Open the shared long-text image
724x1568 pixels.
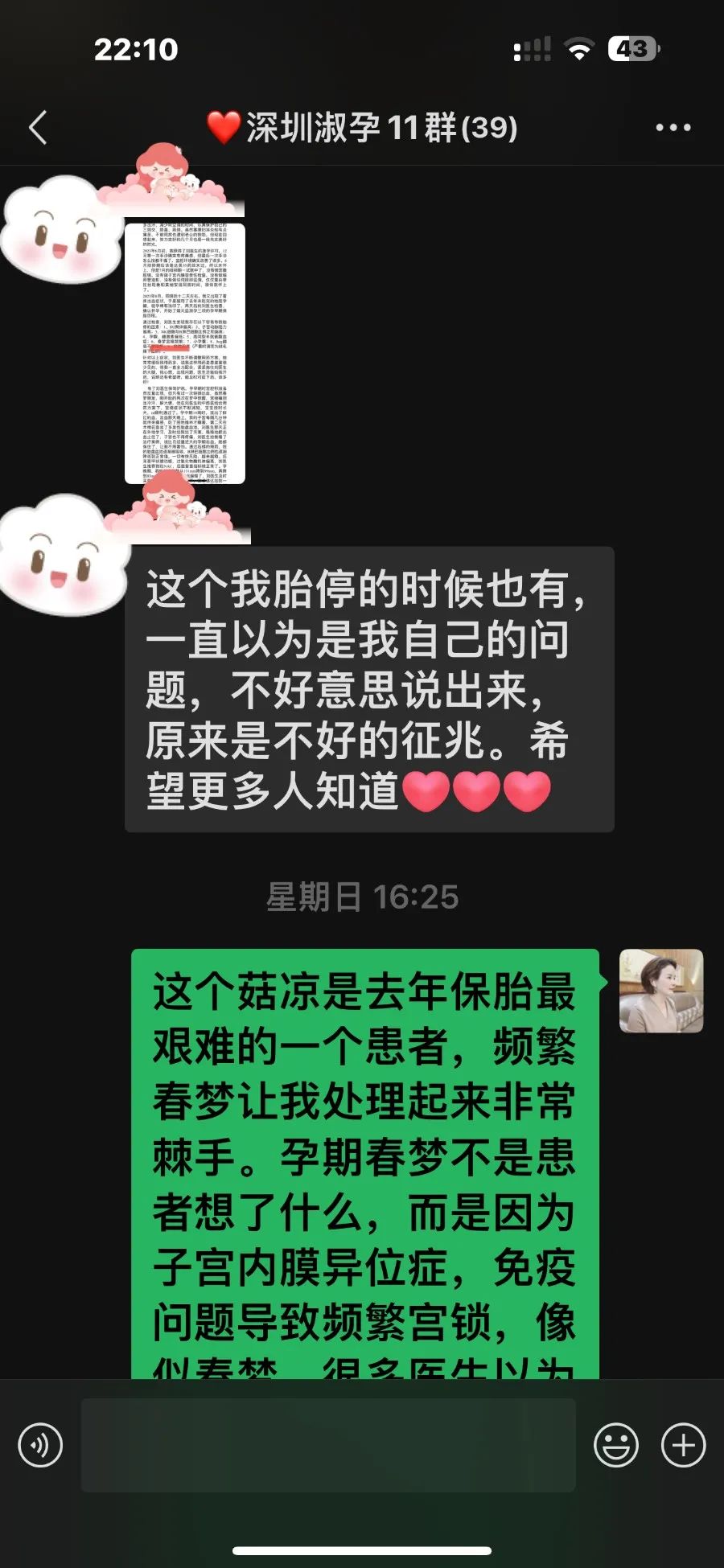(x=185, y=352)
